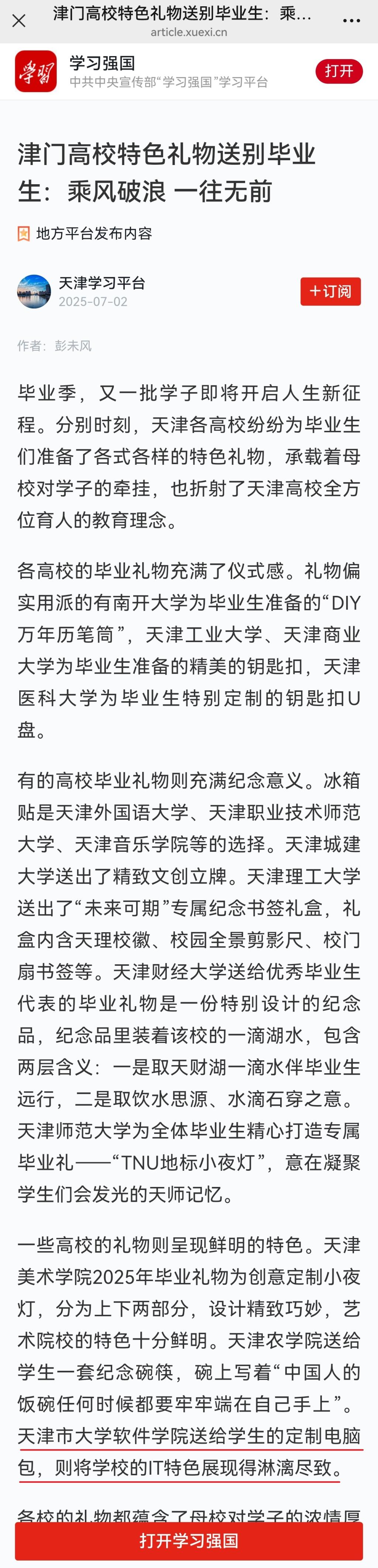Open 天津学习平台 publisher profile
The image size is (378, 1568).
click(x=101, y=283)
